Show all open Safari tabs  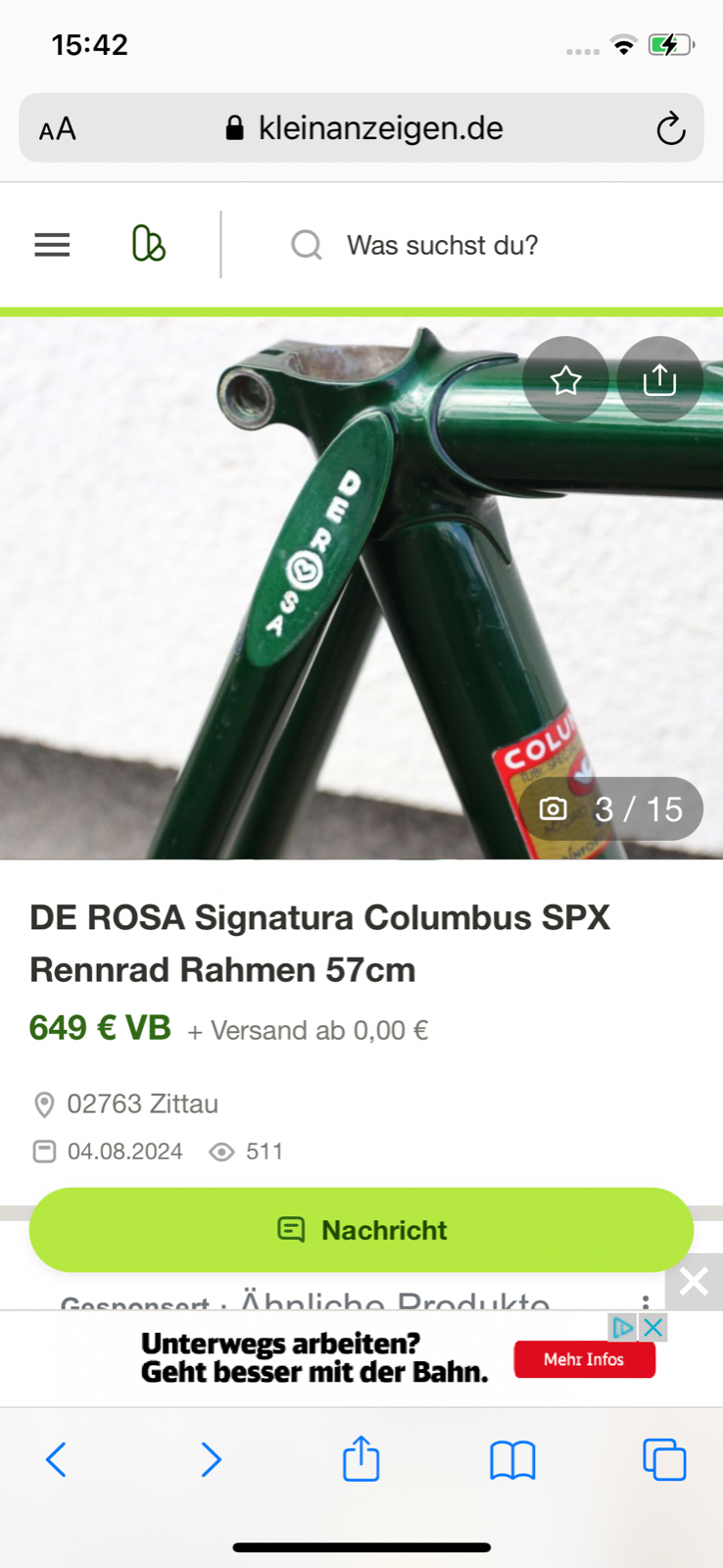664,1460
